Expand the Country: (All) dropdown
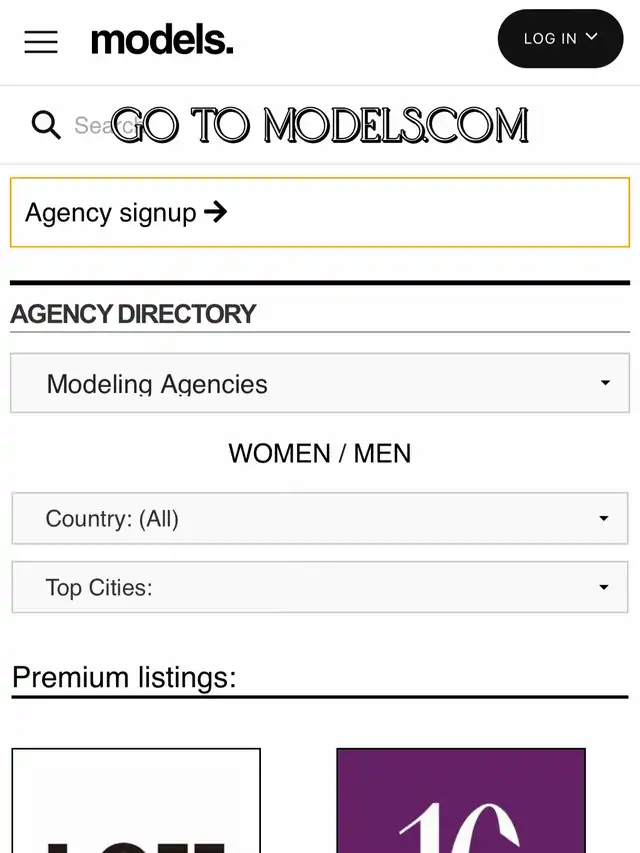This screenshot has width=640, height=853. [320, 518]
